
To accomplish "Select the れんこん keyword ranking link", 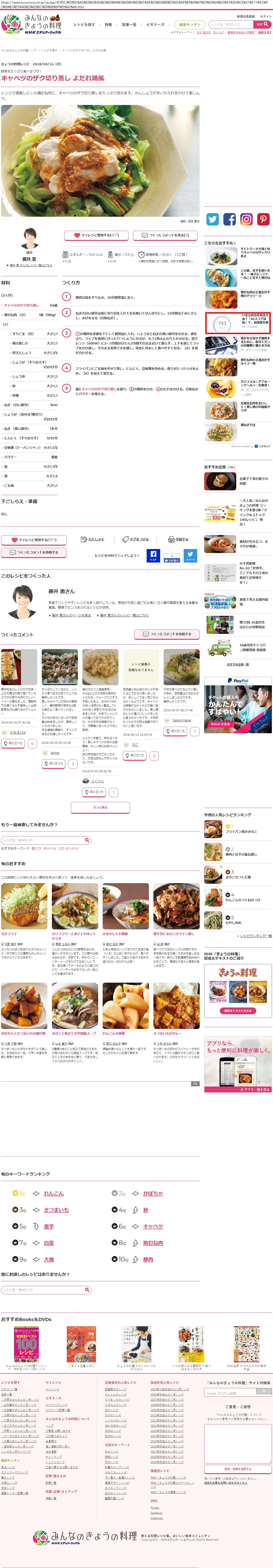I will coord(53,1194).
